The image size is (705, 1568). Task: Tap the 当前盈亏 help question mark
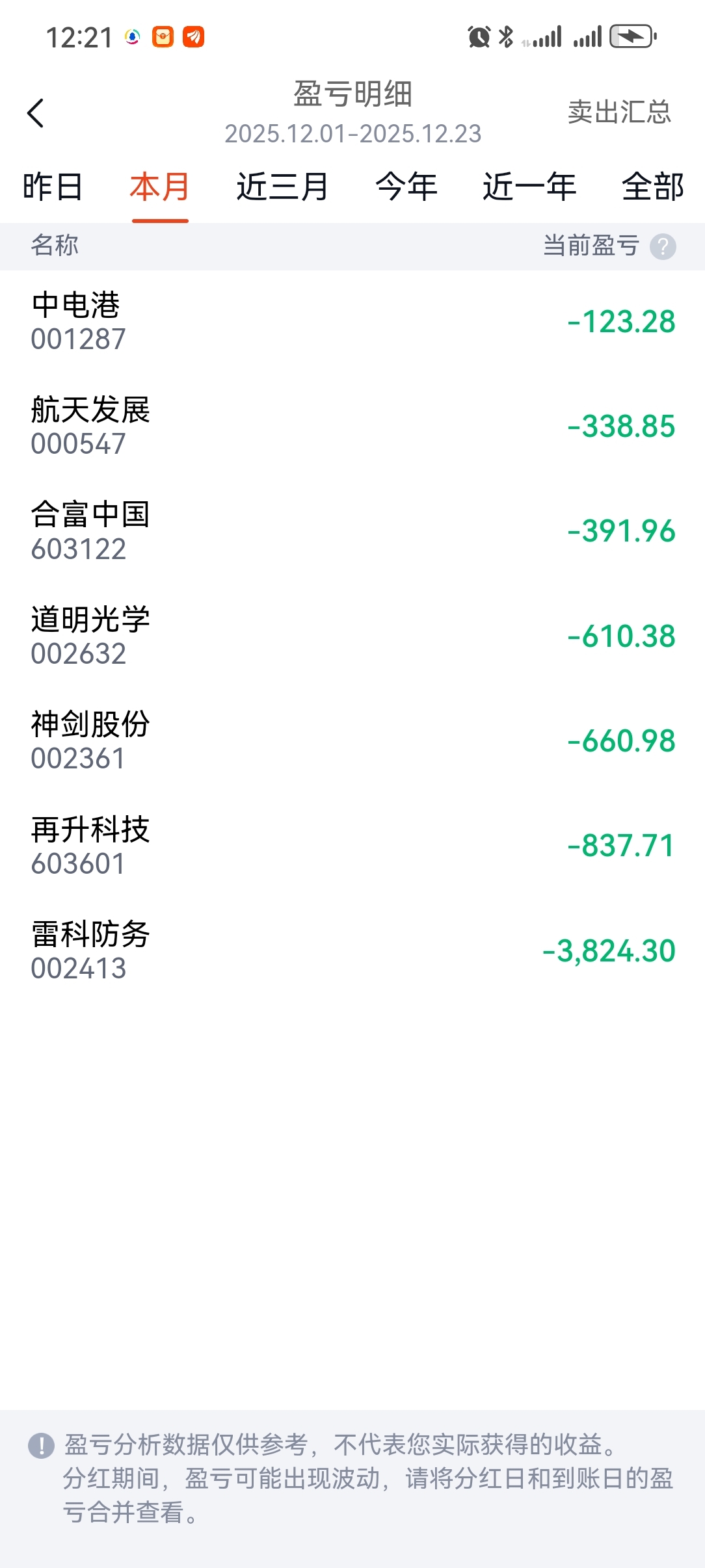click(x=663, y=247)
